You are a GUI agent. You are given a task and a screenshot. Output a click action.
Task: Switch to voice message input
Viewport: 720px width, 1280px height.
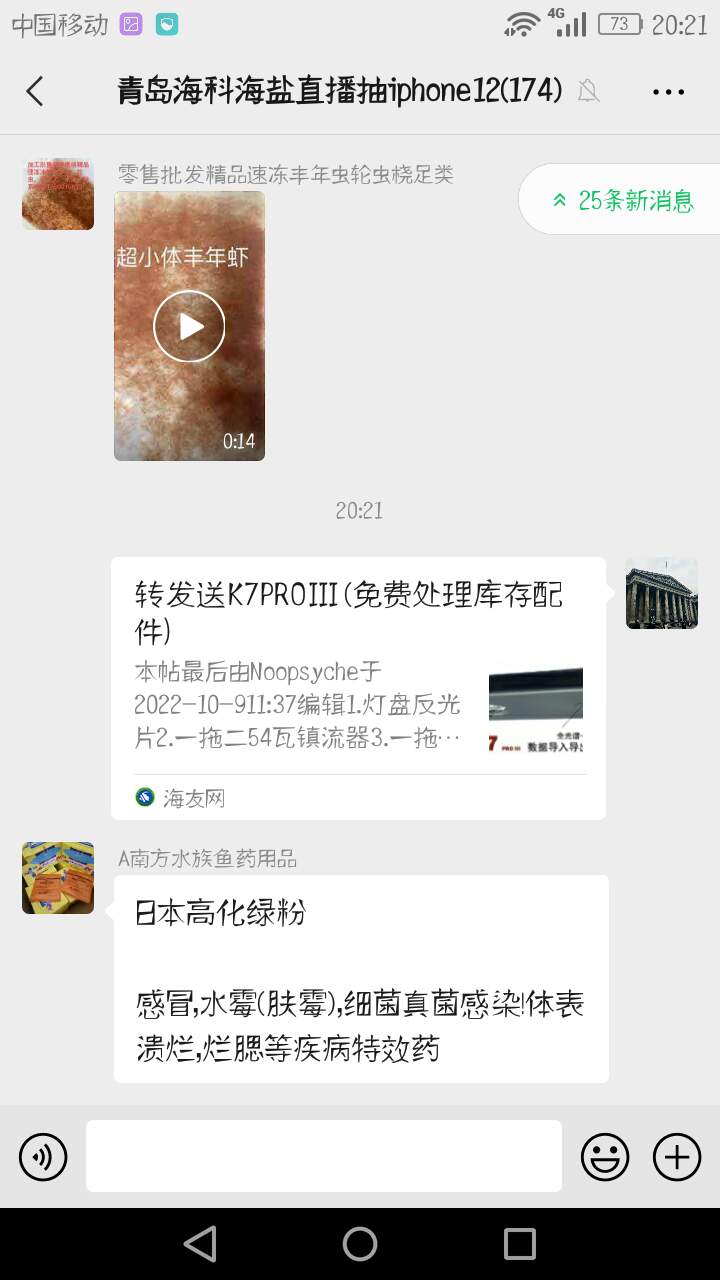pyautogui.click(x=43, y=1157)
